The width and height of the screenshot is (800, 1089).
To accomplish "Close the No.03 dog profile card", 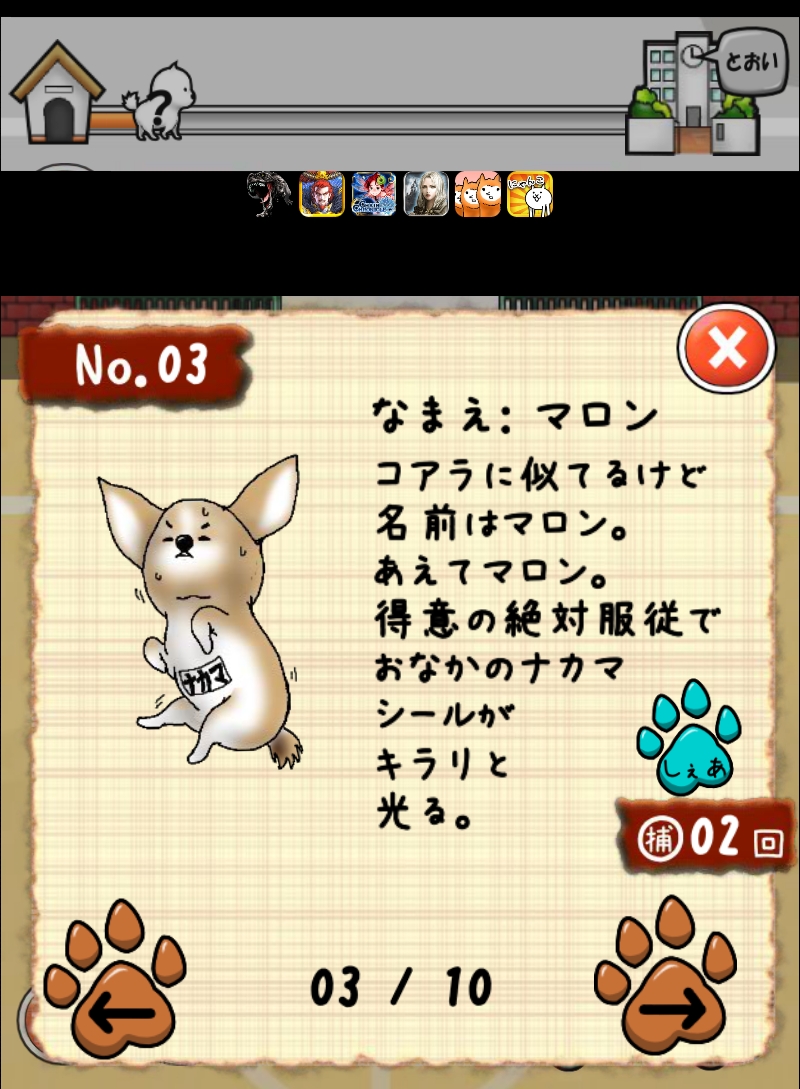I will (x=727, y=349).
